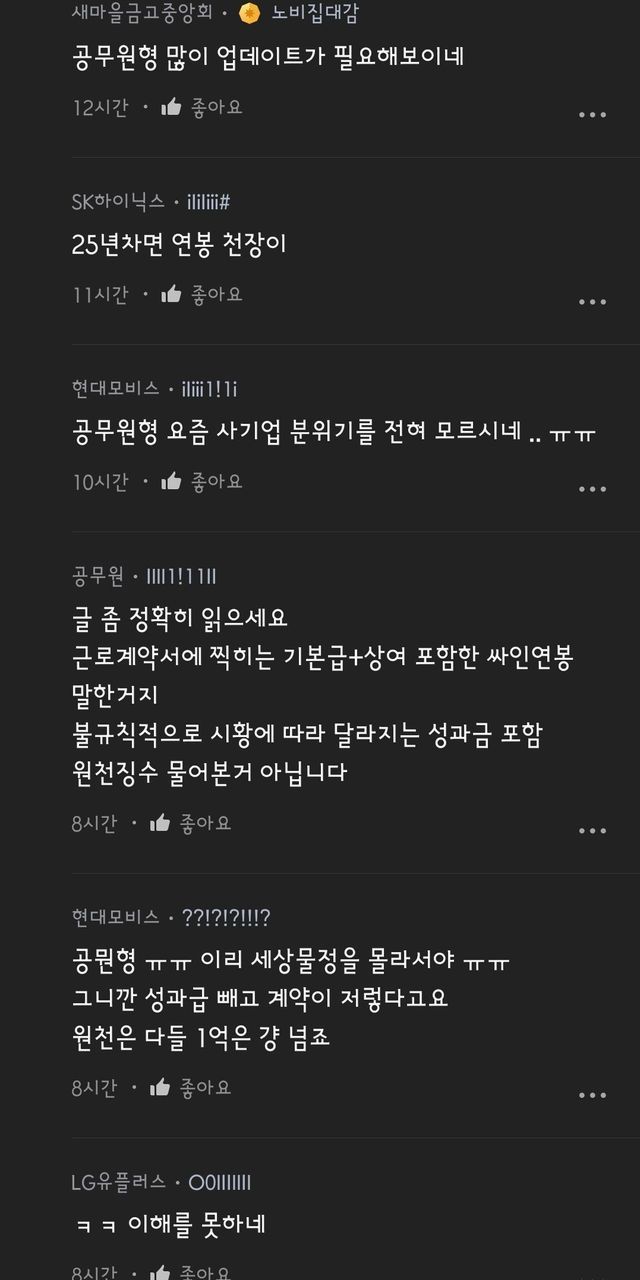Open more options on the 세상물정 comment
This screenshot has height=1280, width=640.
[x=592, y=1094]
